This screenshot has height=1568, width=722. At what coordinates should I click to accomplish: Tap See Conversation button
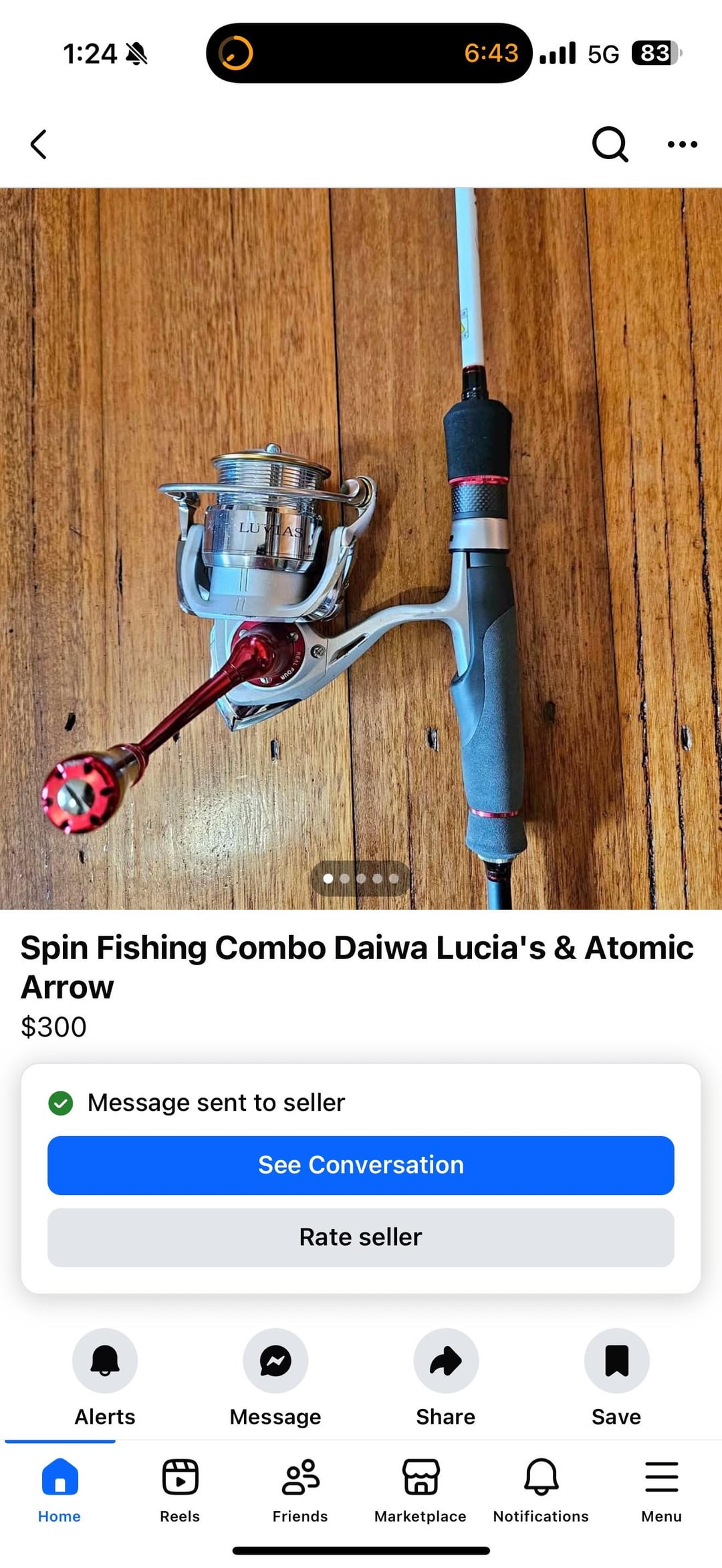click(361, 1165)
